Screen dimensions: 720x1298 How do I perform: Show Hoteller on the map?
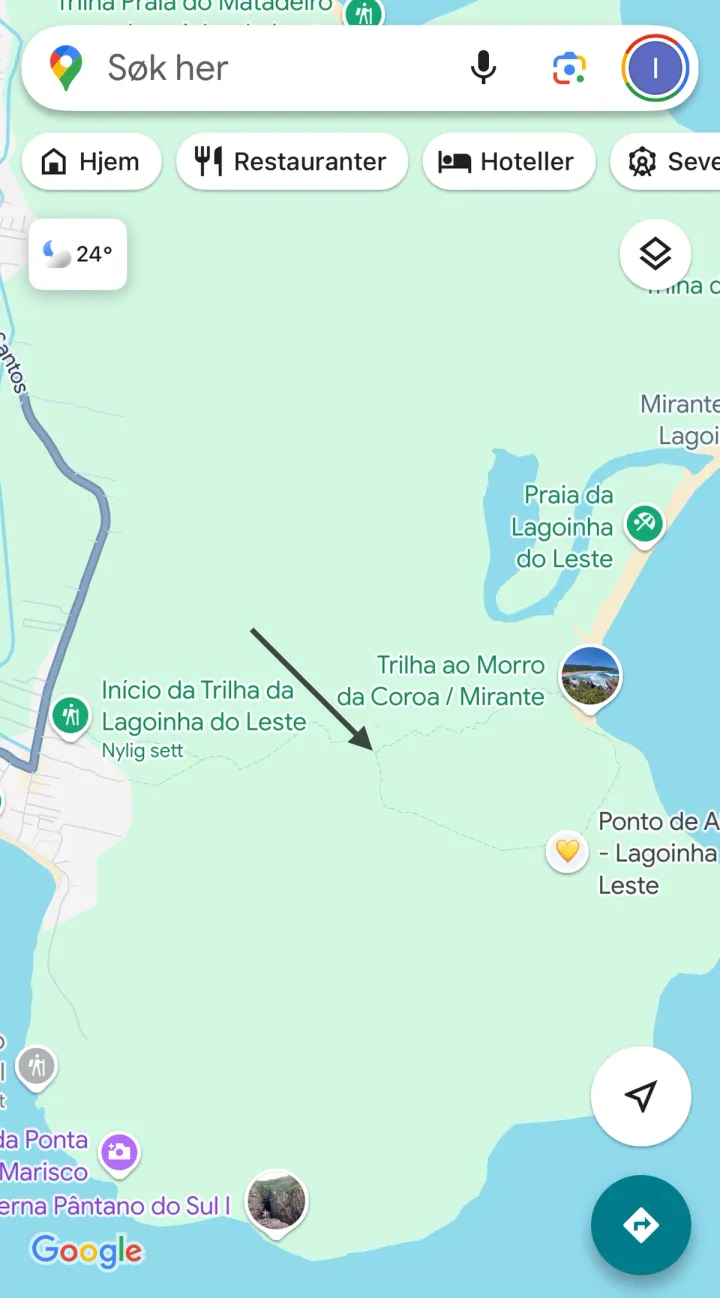509,162
